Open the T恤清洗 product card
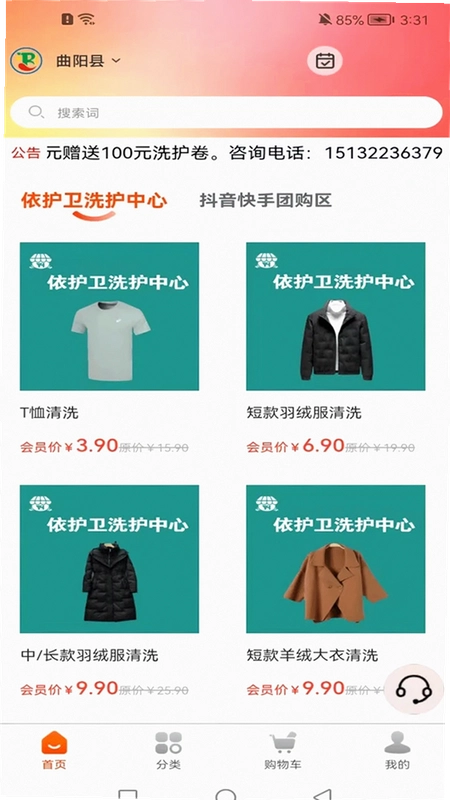450x800 pixels. click(109, 348)
